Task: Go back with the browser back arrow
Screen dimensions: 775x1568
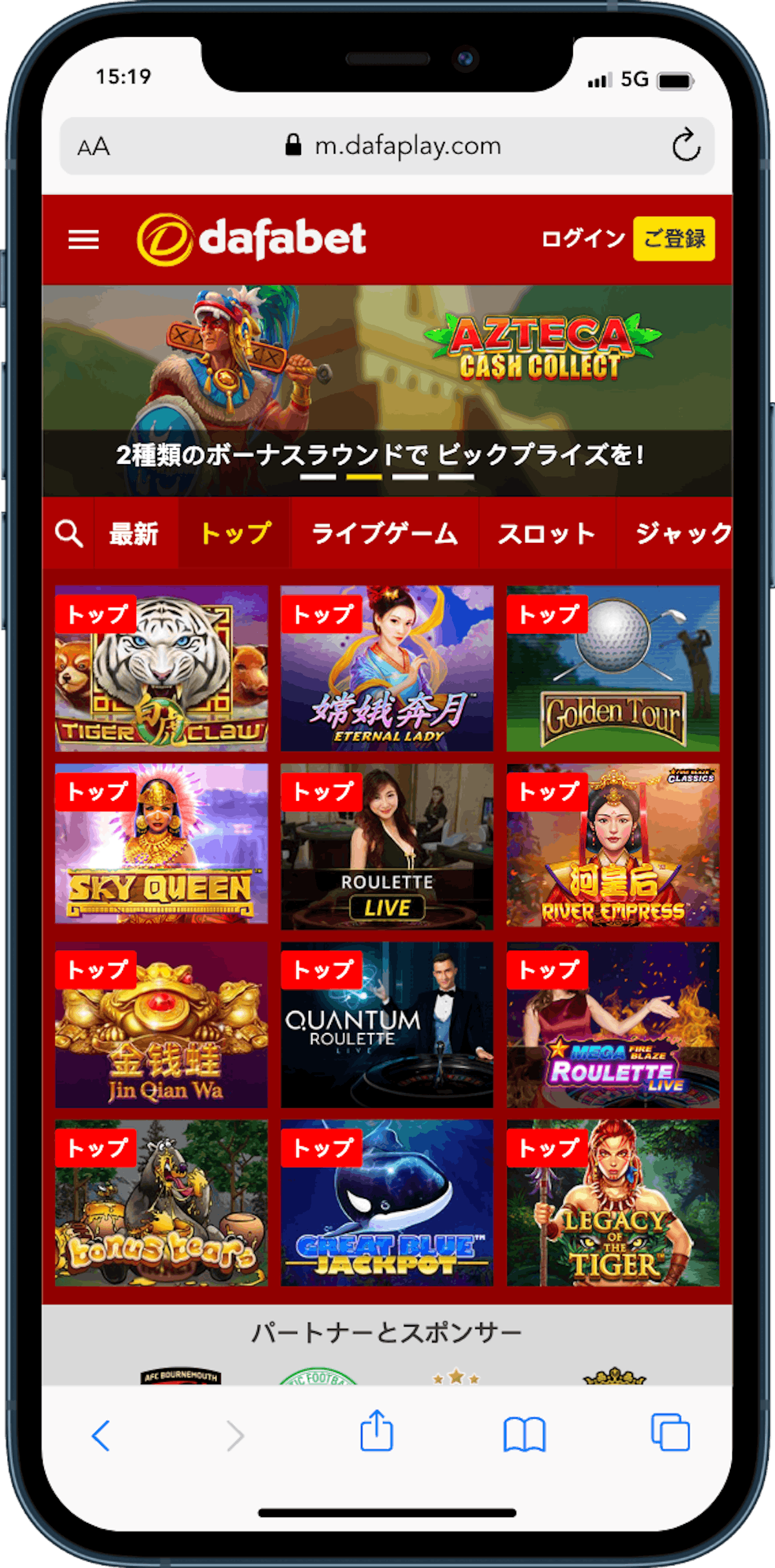Action: (x=101, y=1436)
